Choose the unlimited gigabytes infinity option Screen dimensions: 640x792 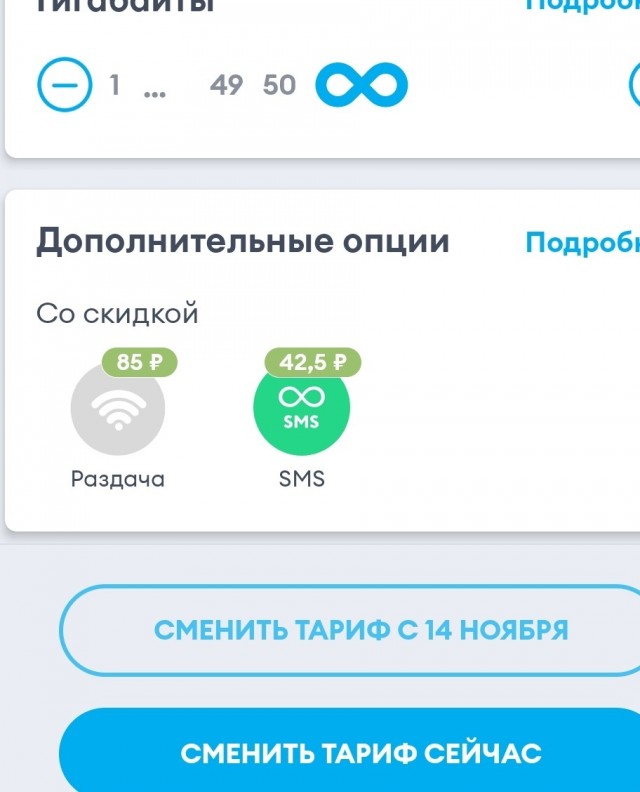pos(361,86)
